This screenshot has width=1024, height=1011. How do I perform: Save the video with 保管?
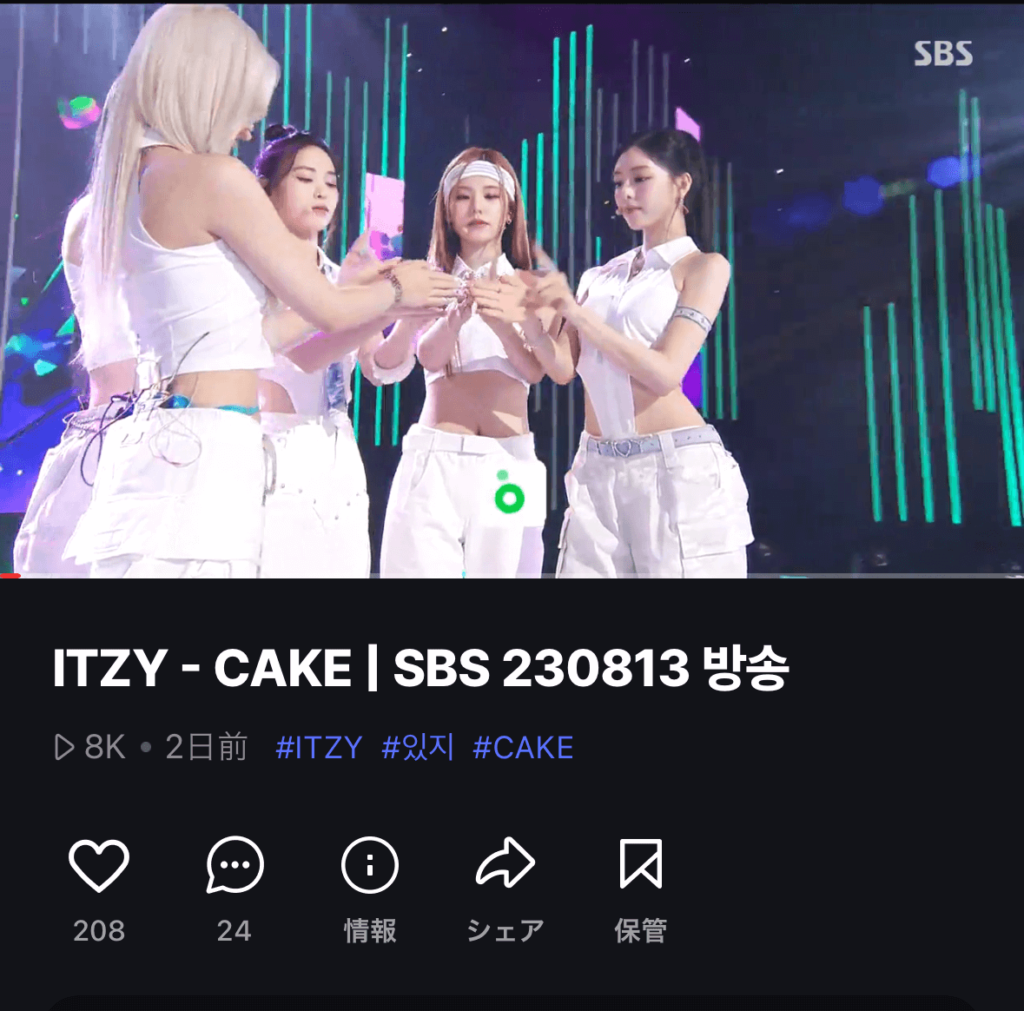(640, 866)
